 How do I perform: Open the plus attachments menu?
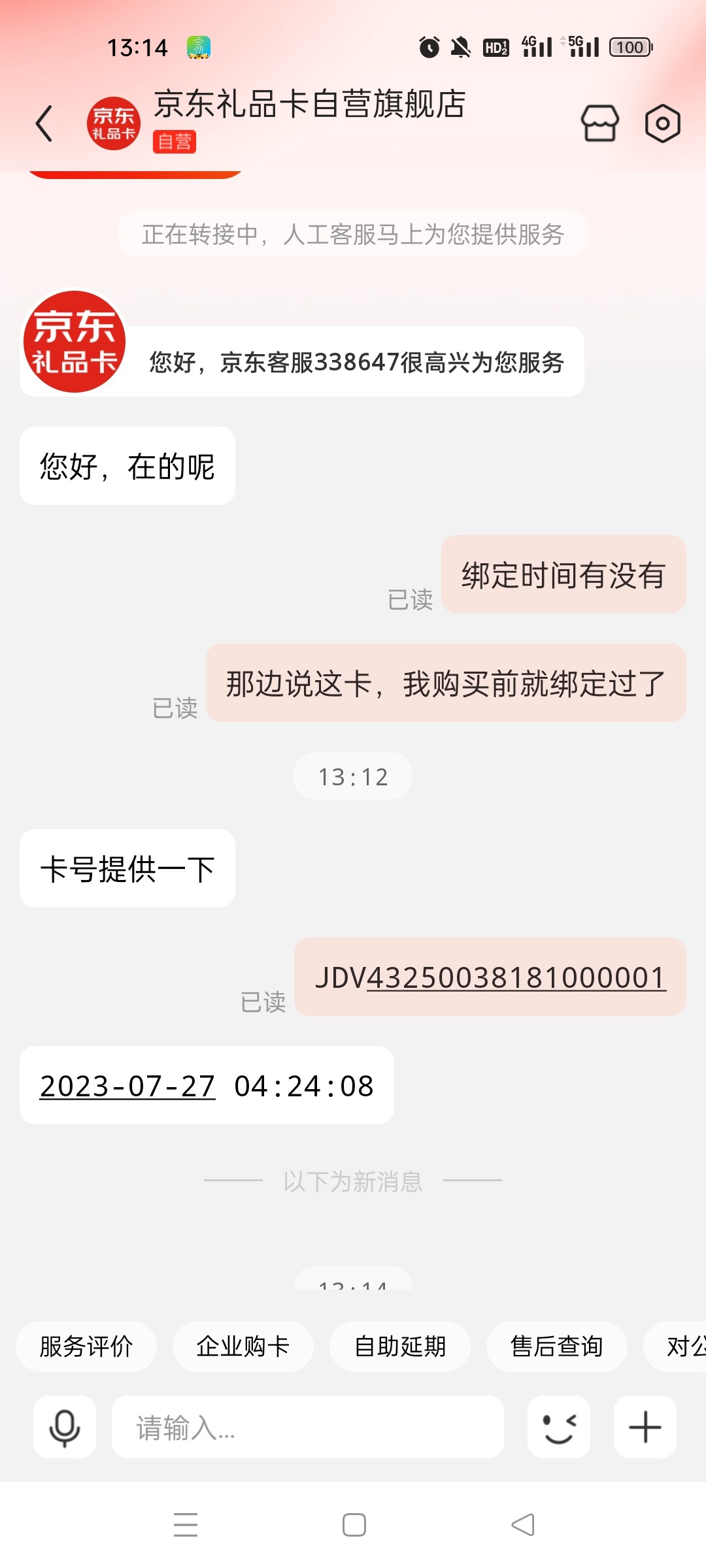point(645,1428)
